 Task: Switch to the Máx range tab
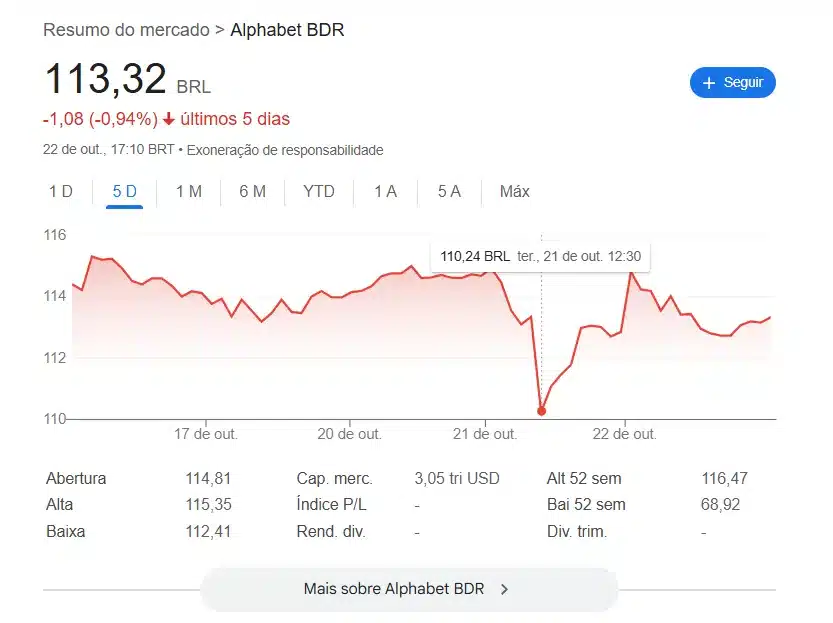coord(515,191)
